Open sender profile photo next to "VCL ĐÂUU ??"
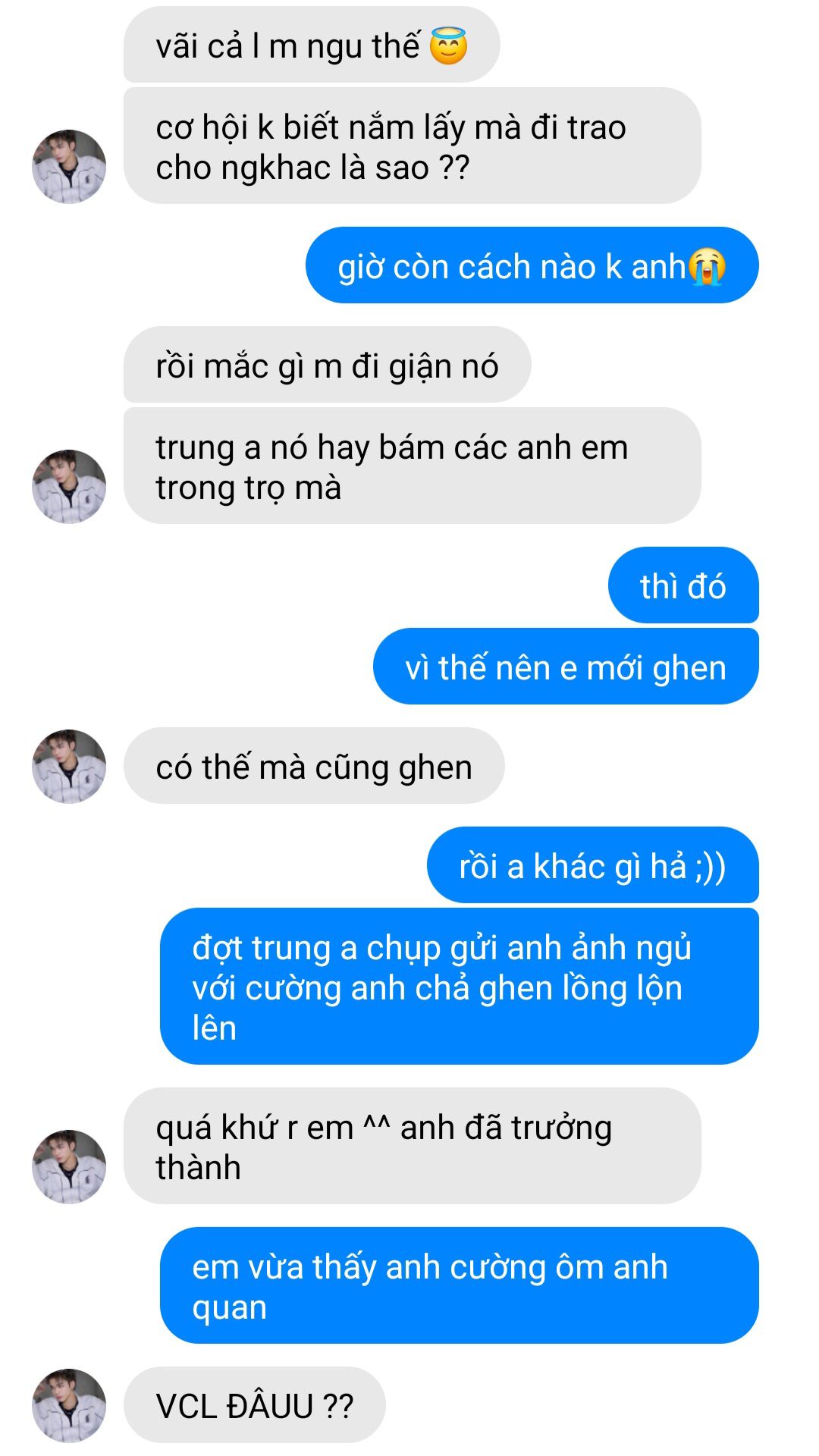This screenshot has height=1456, width=819. point(68,1405)
